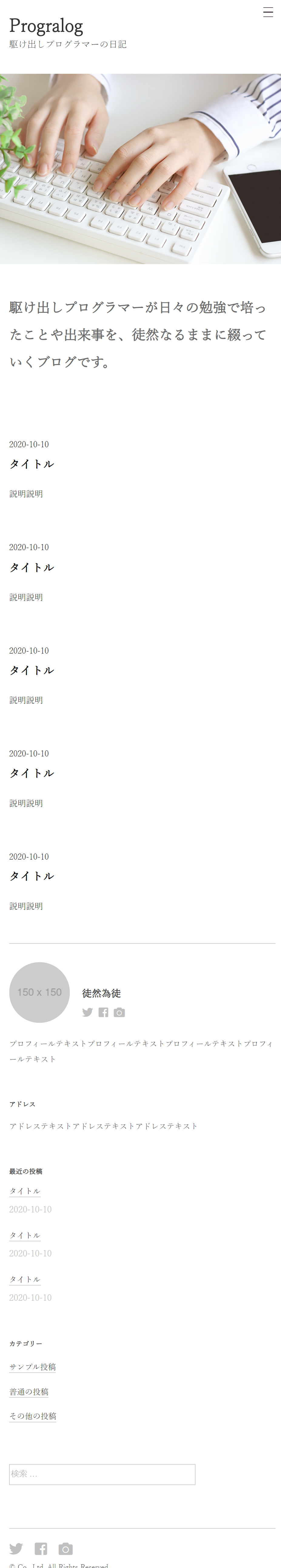Select the 普通の投稿 category

pyautogui.click(x=29, y=1391)
